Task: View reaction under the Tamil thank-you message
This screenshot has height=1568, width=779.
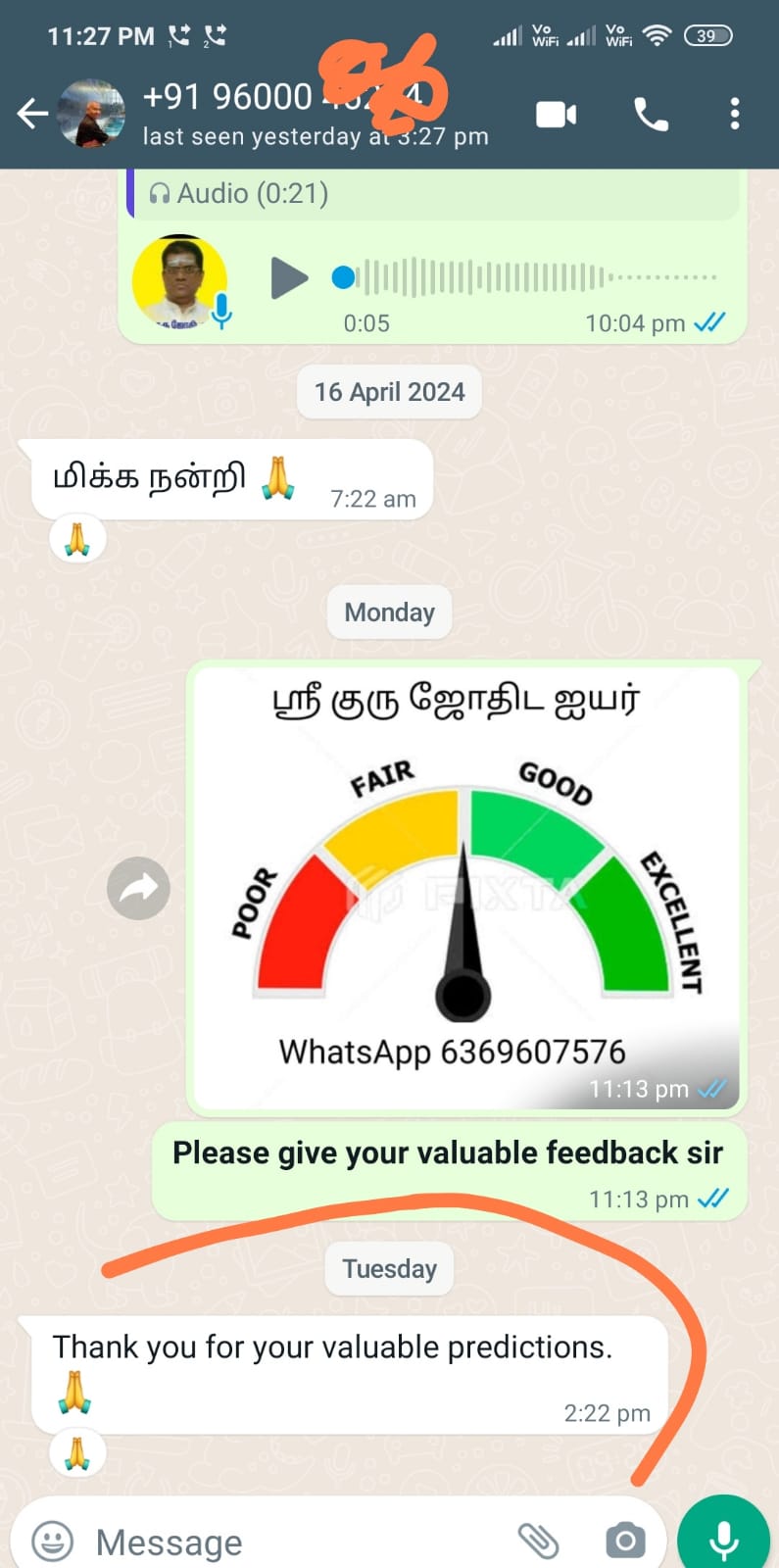Action: coord(77,539)
